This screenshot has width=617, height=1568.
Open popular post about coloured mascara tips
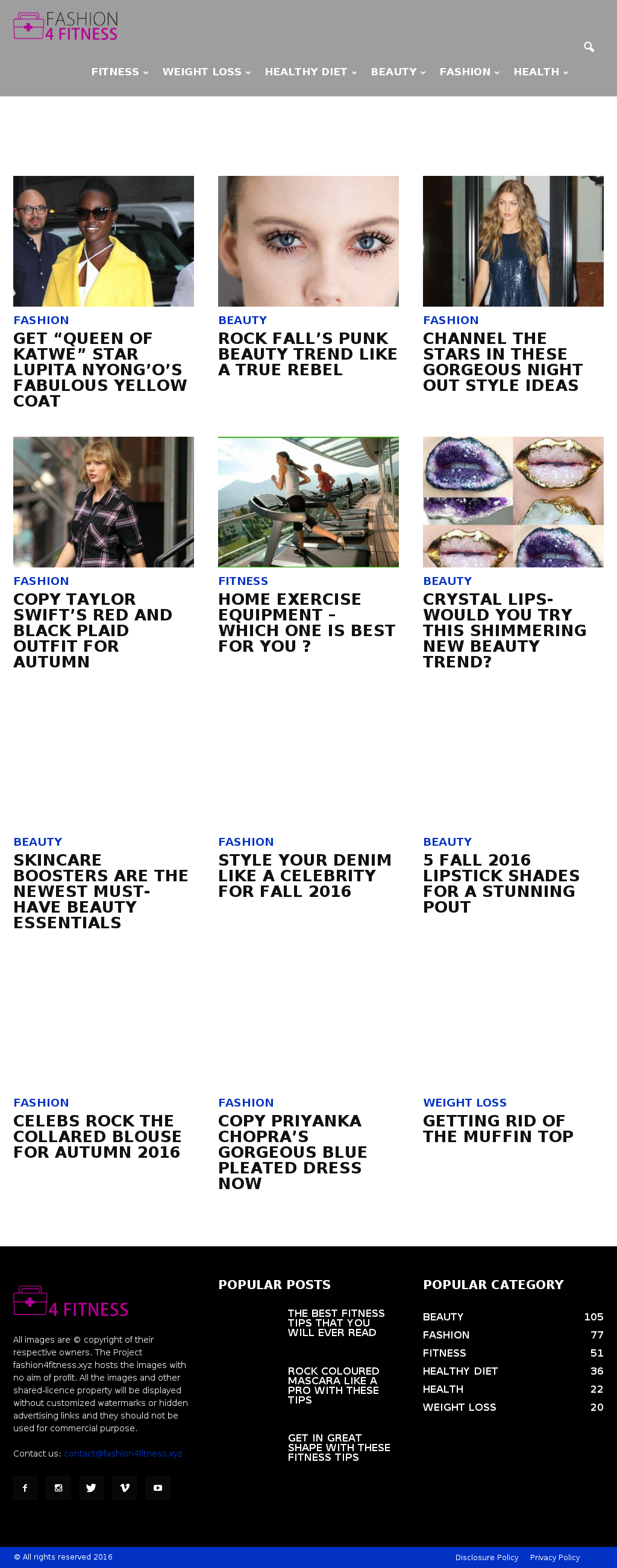(x=333, y=1385)
